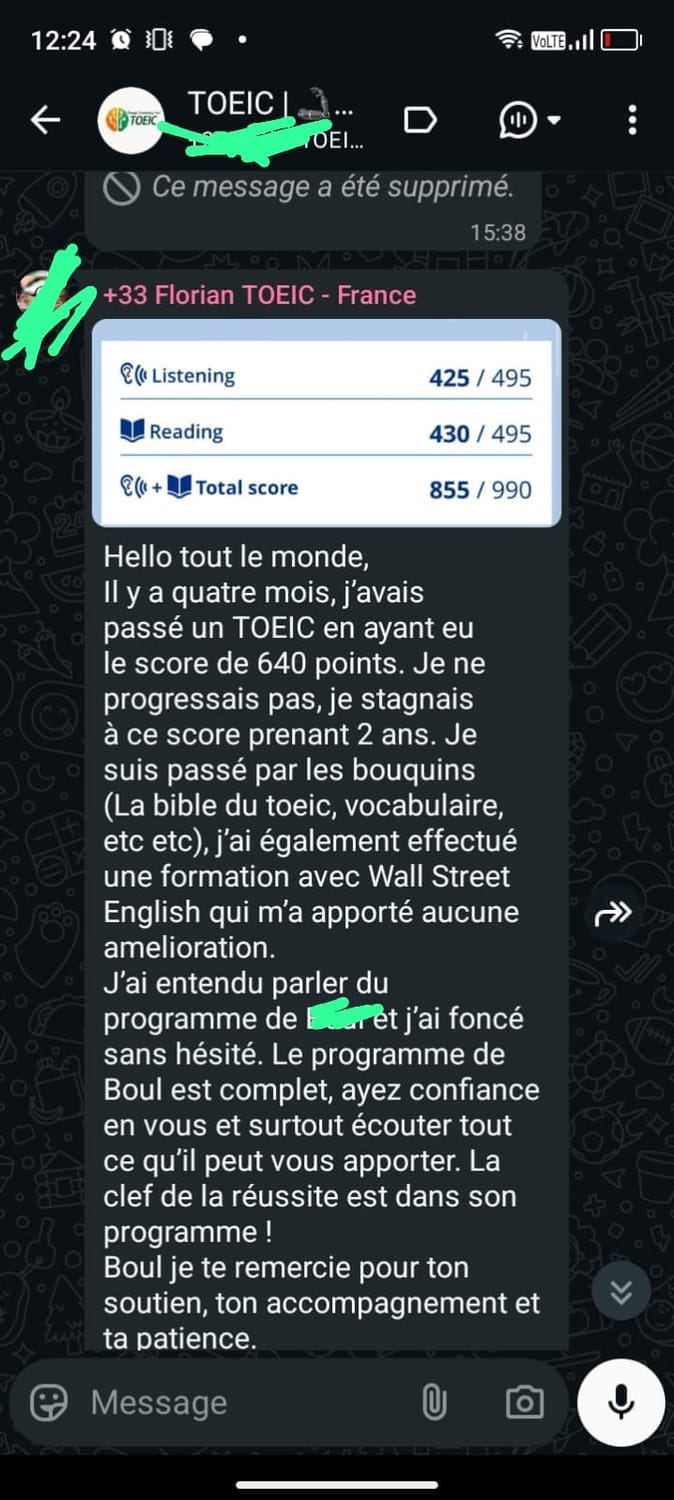Jump to the latest messages

tap(621, 1292)
